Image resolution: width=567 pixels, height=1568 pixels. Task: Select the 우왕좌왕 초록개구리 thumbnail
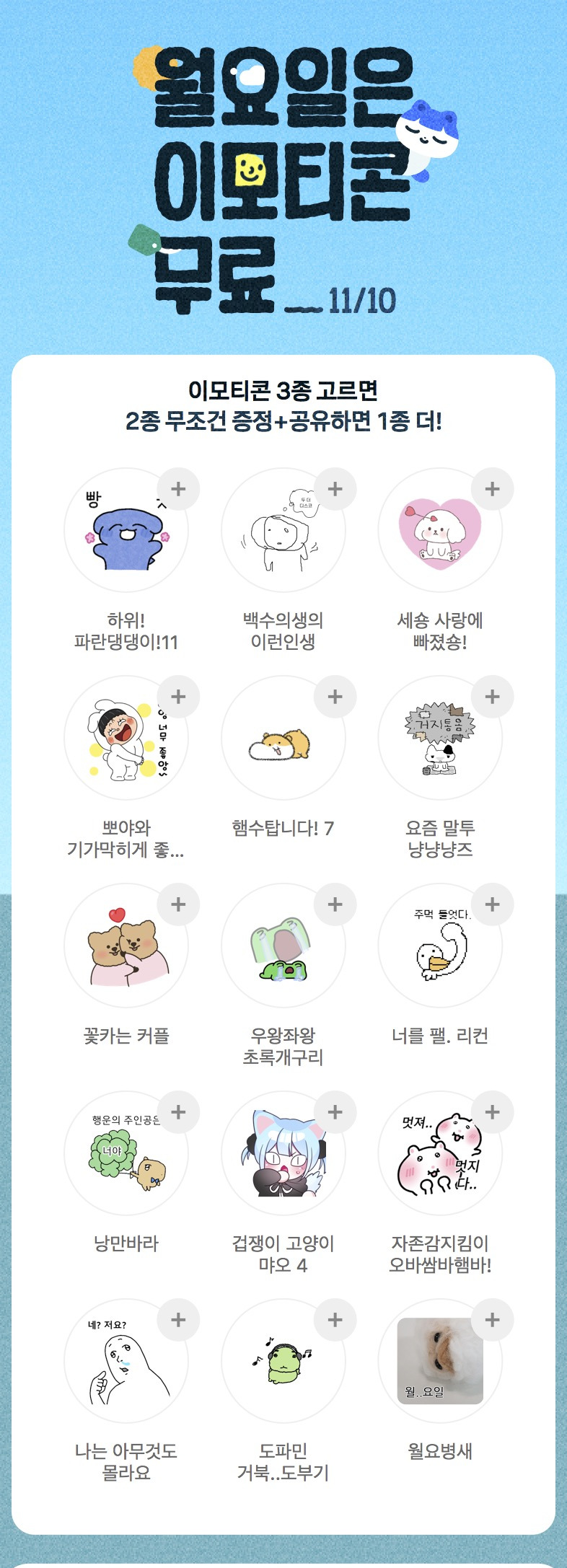[x=283, y=945]
